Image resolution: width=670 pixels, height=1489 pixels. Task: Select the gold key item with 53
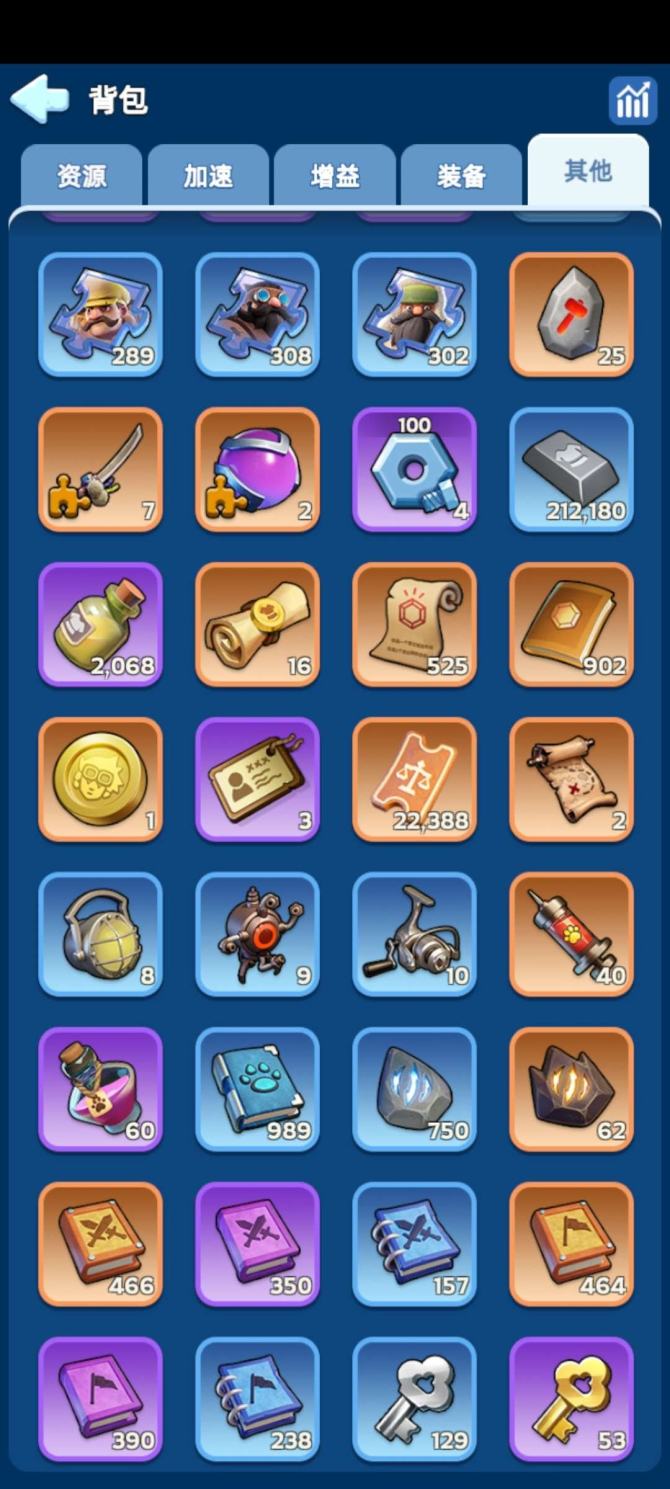coord(571,1399)
